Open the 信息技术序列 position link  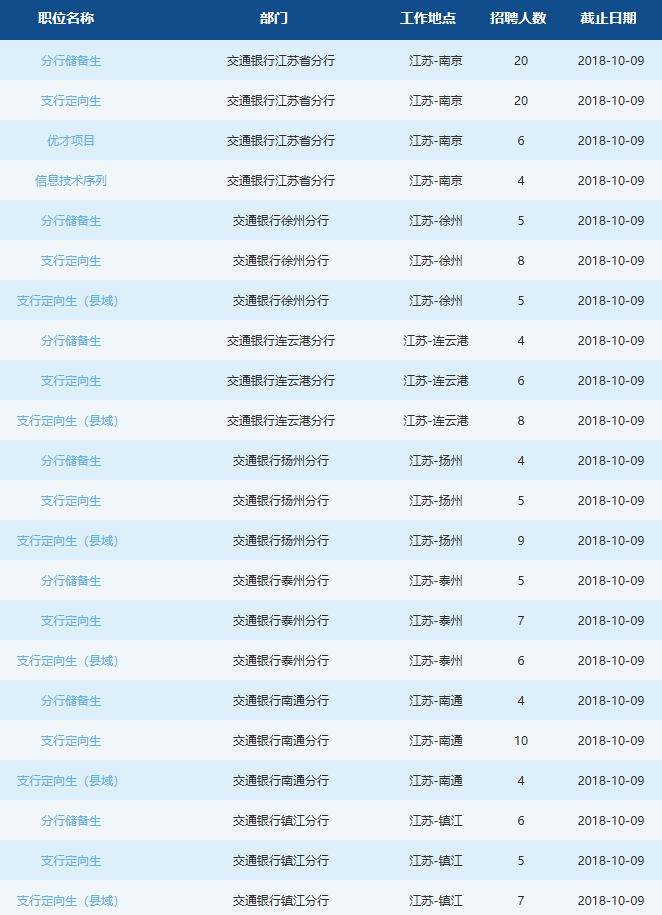coord(71,181)
